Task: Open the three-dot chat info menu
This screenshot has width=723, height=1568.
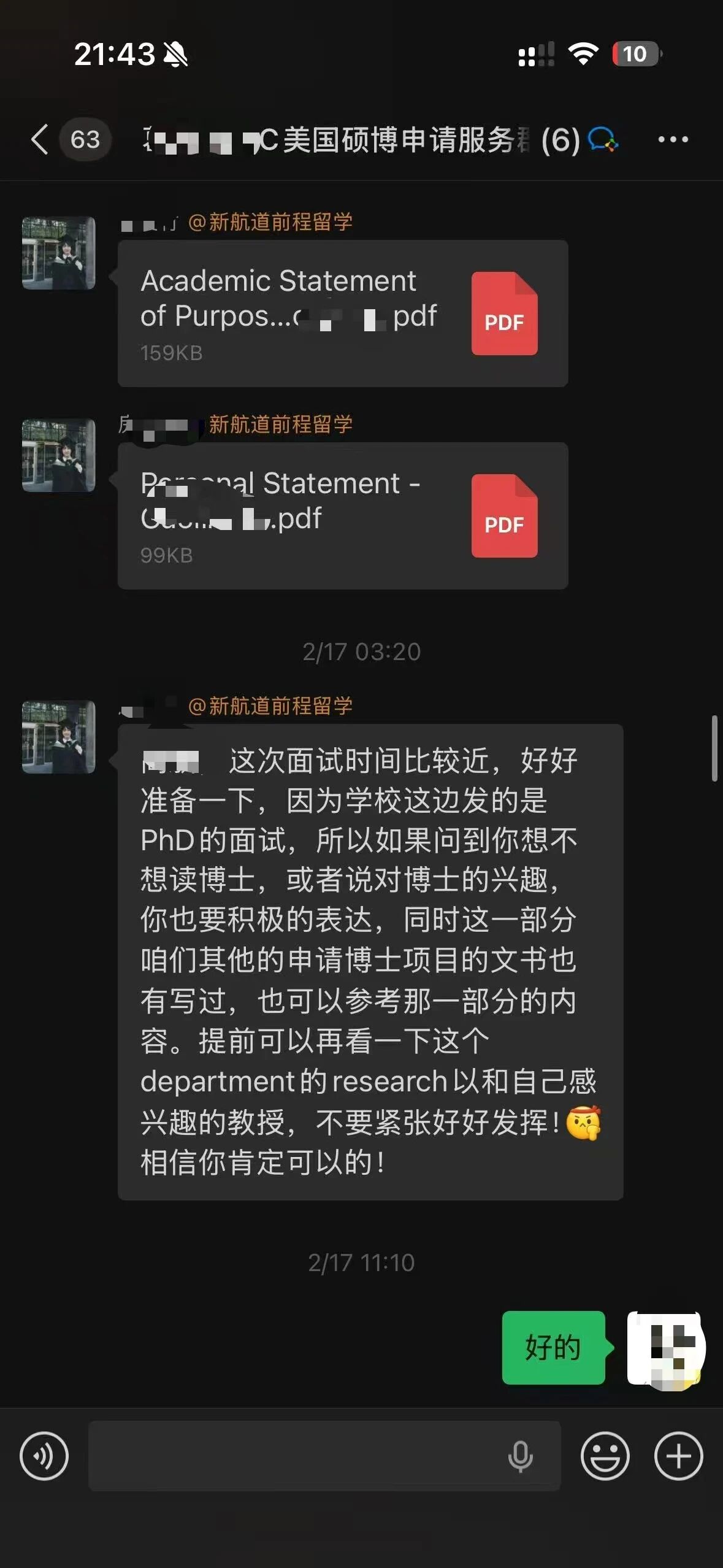Action: coord(673,140)
